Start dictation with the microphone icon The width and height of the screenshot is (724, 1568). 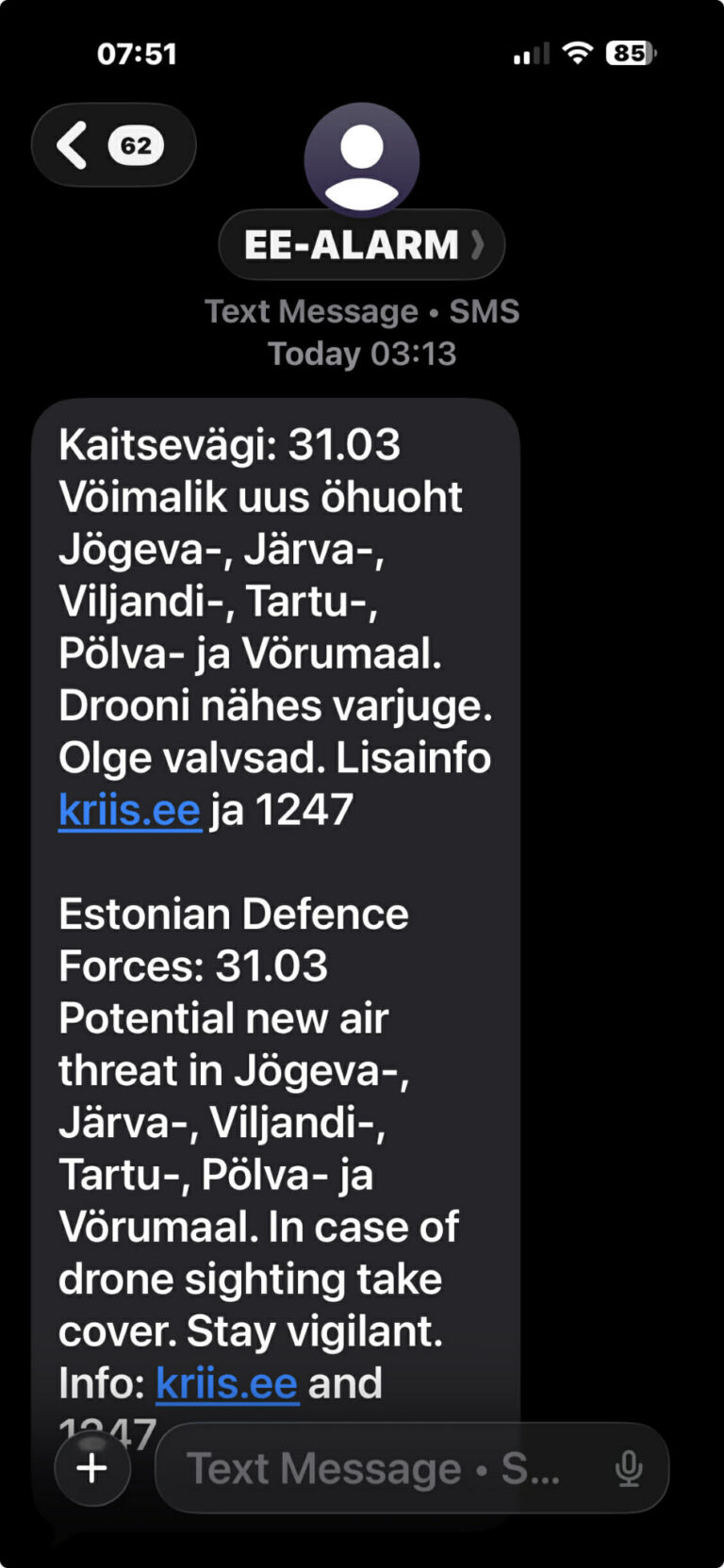pyautogui.click(x=628, y=1468)
